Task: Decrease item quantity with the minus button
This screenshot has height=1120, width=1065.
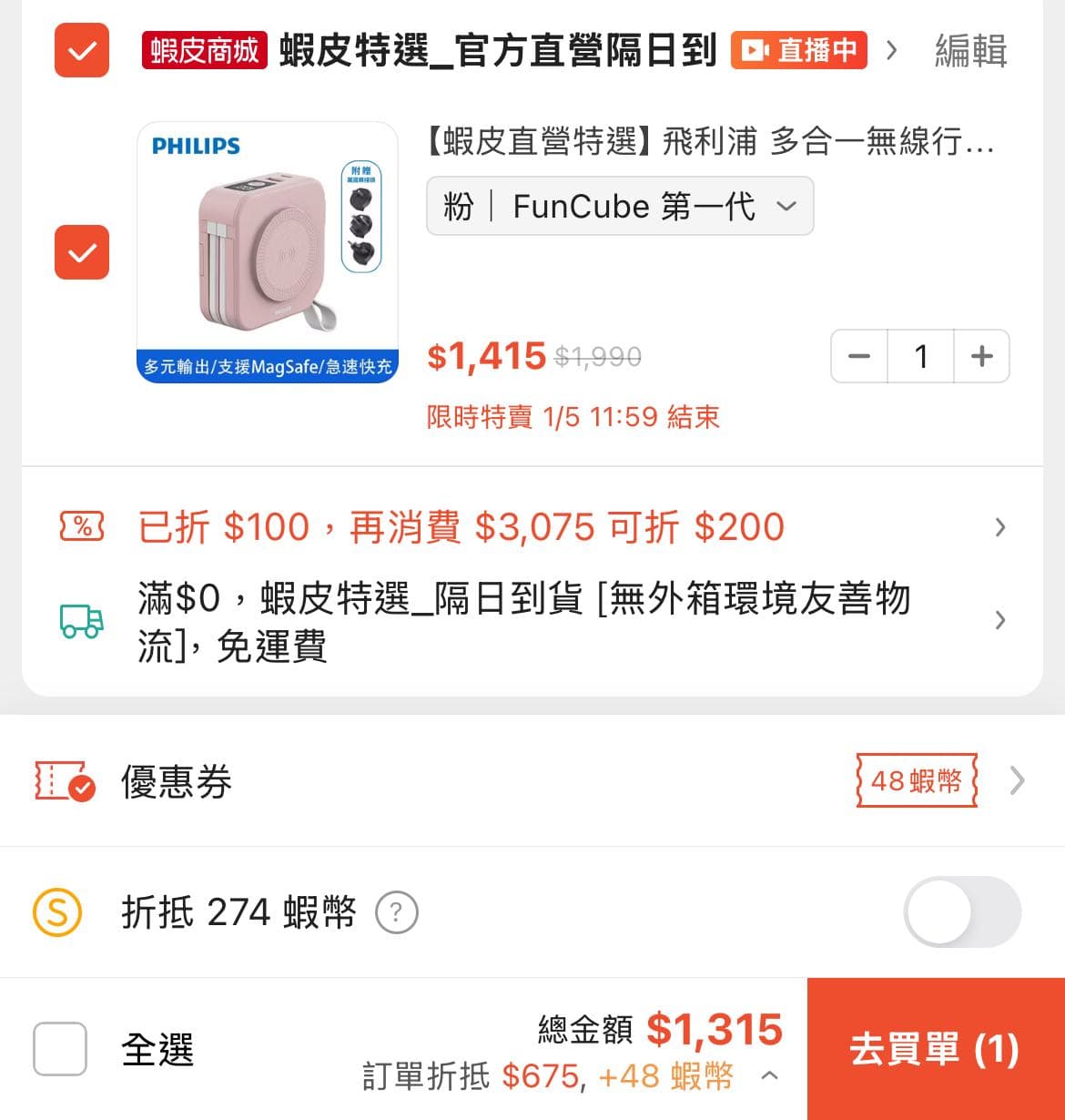Action: click(x=859, y=356)
